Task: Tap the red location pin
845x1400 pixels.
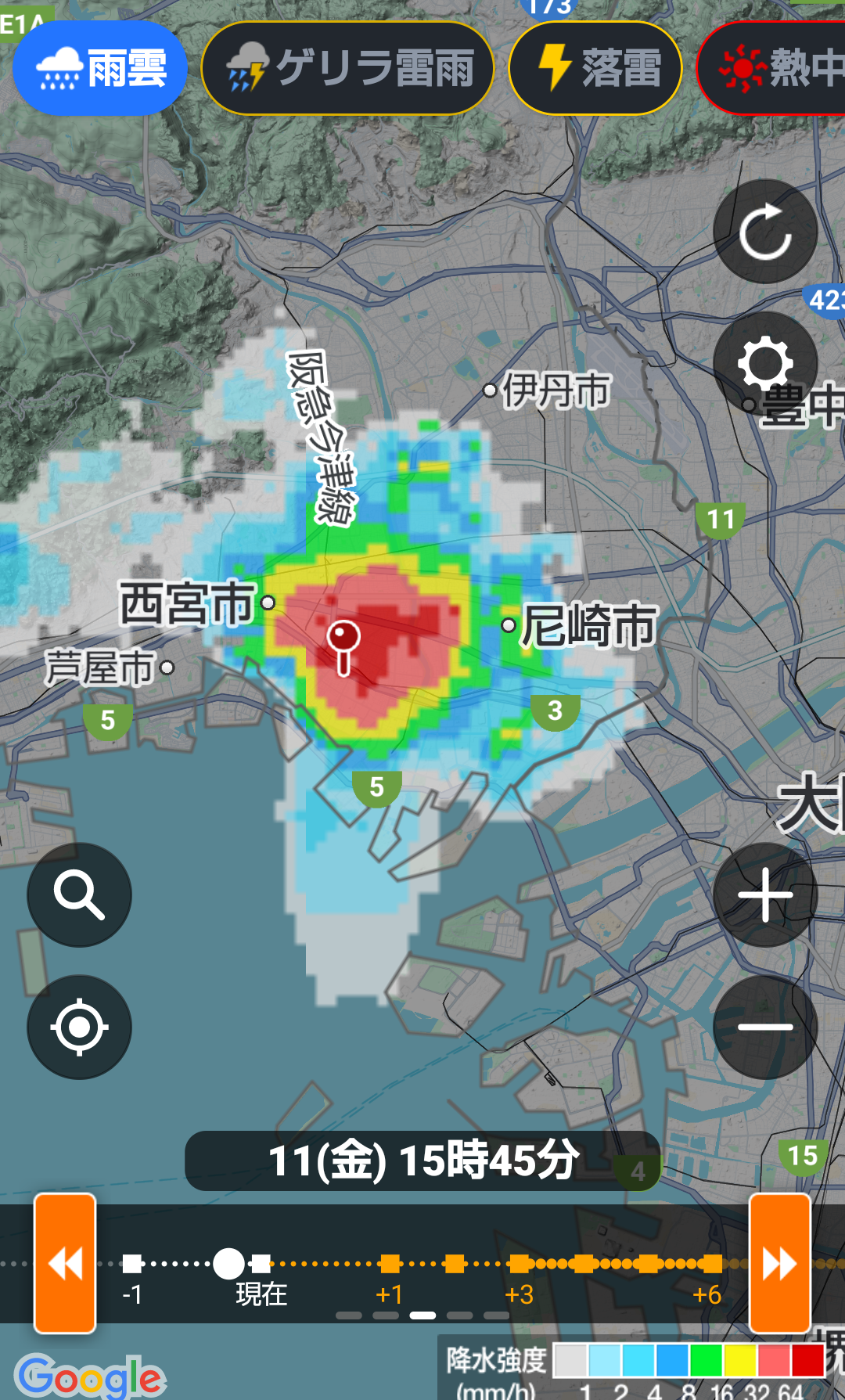Action: (x=343, y=646)
